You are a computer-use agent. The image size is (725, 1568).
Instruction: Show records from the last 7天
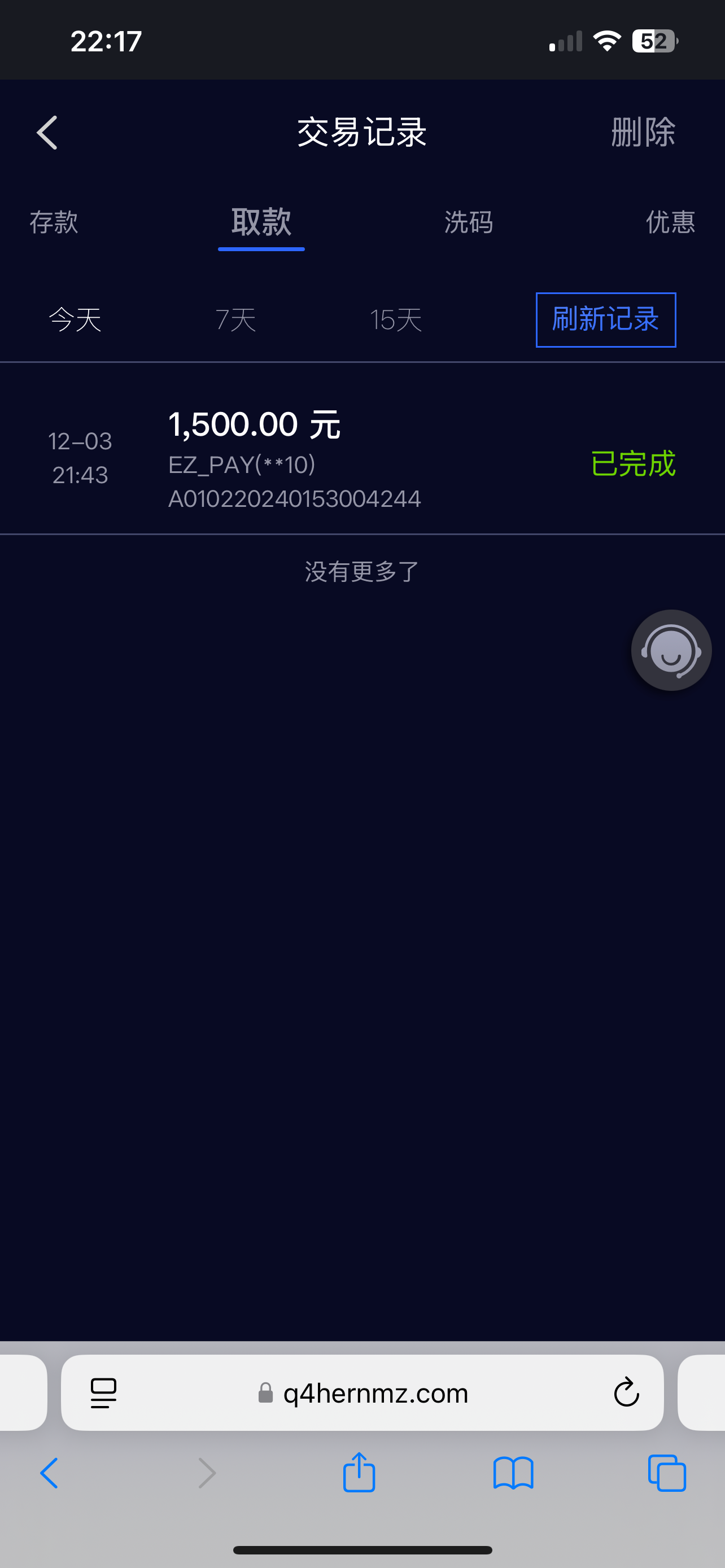235,319
